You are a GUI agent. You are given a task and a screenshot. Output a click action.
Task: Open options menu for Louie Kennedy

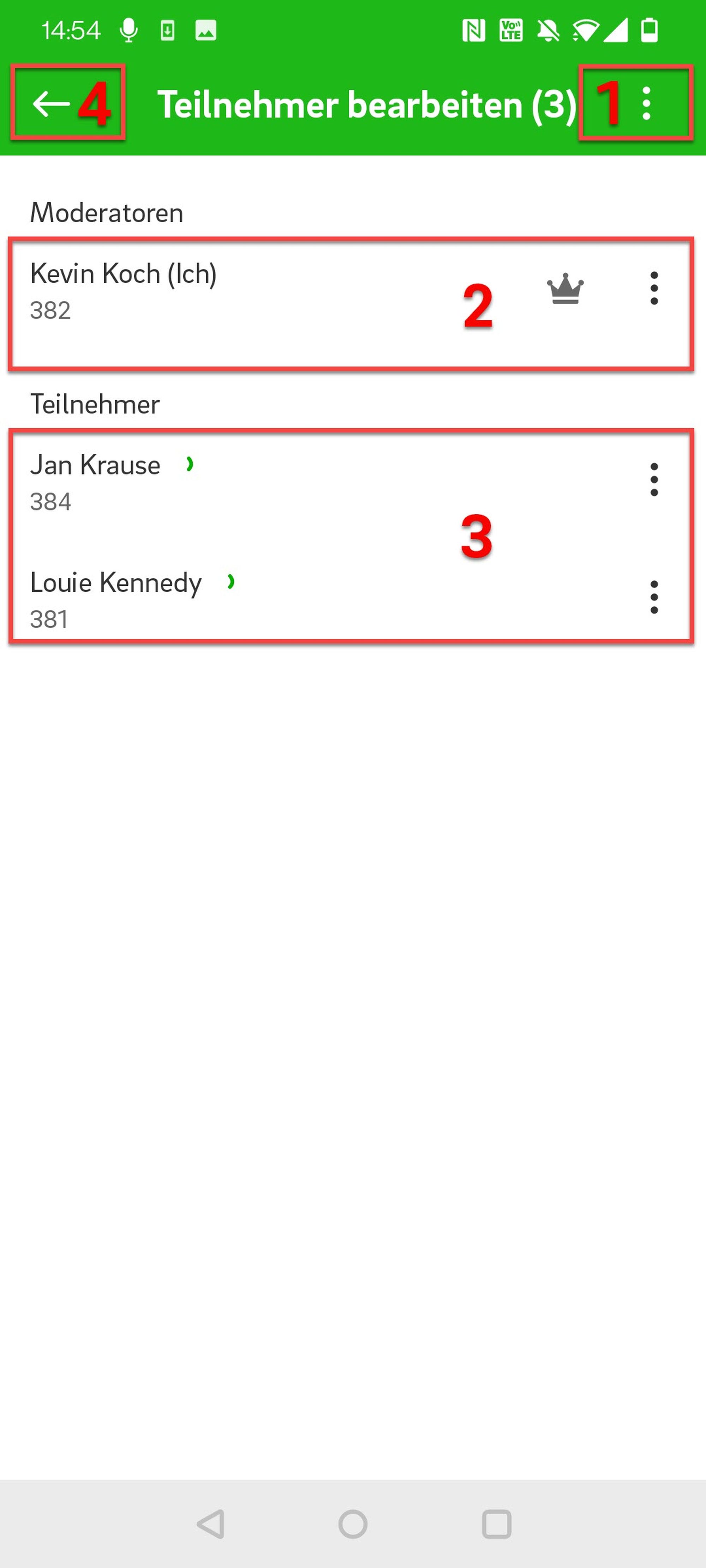tap(654, 597)
